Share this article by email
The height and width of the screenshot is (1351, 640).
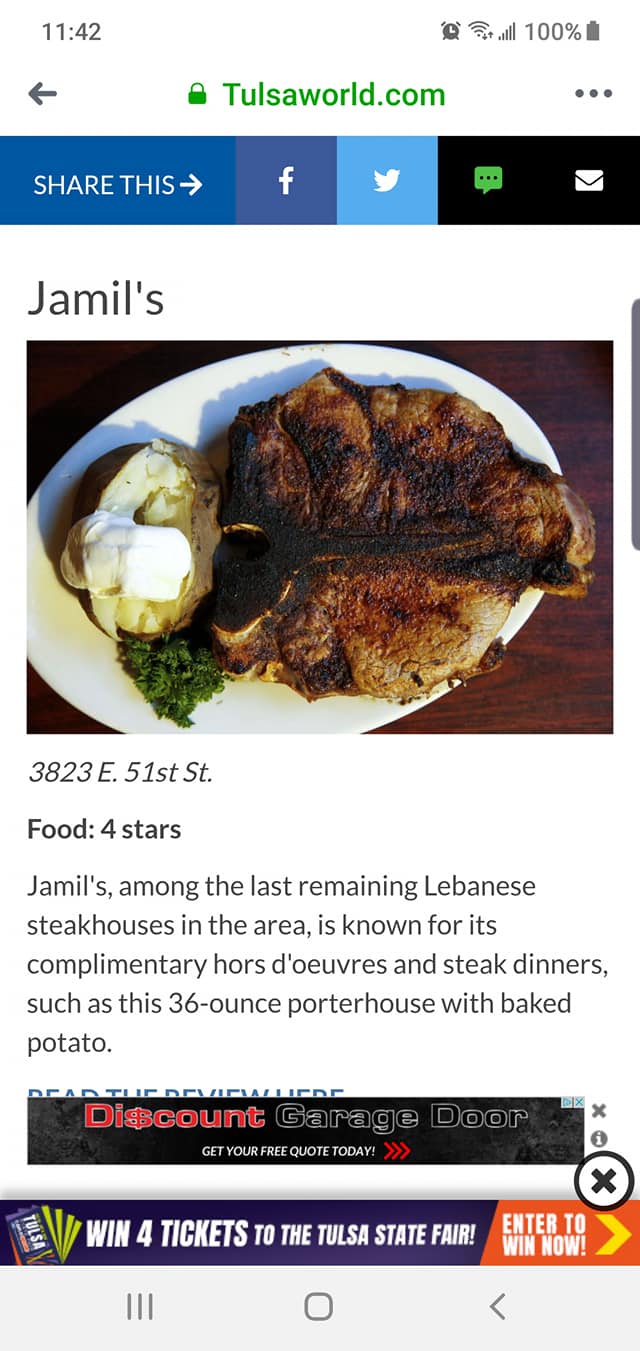[589, 181]
